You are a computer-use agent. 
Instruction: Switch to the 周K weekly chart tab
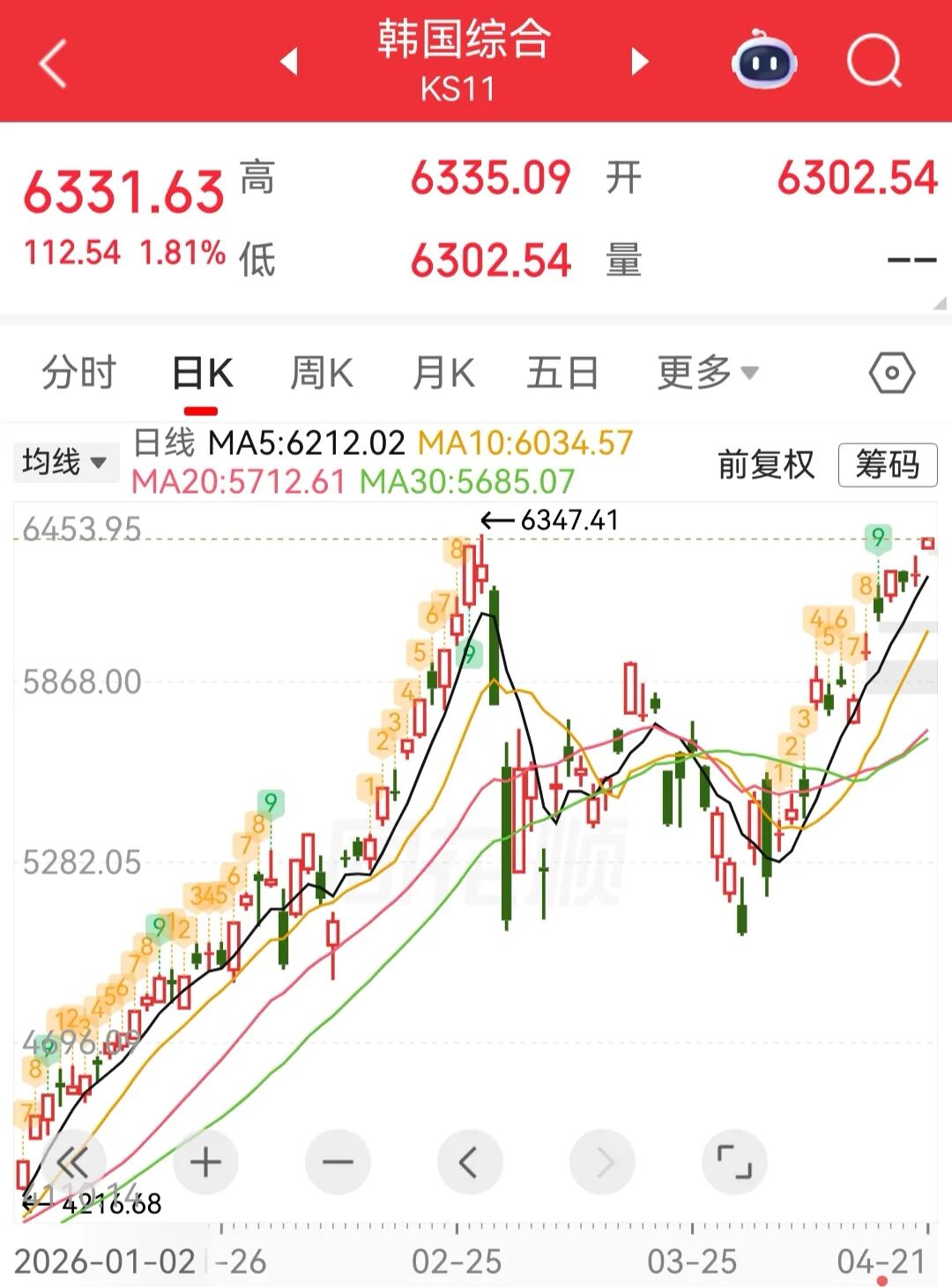[x=324, y=372]
